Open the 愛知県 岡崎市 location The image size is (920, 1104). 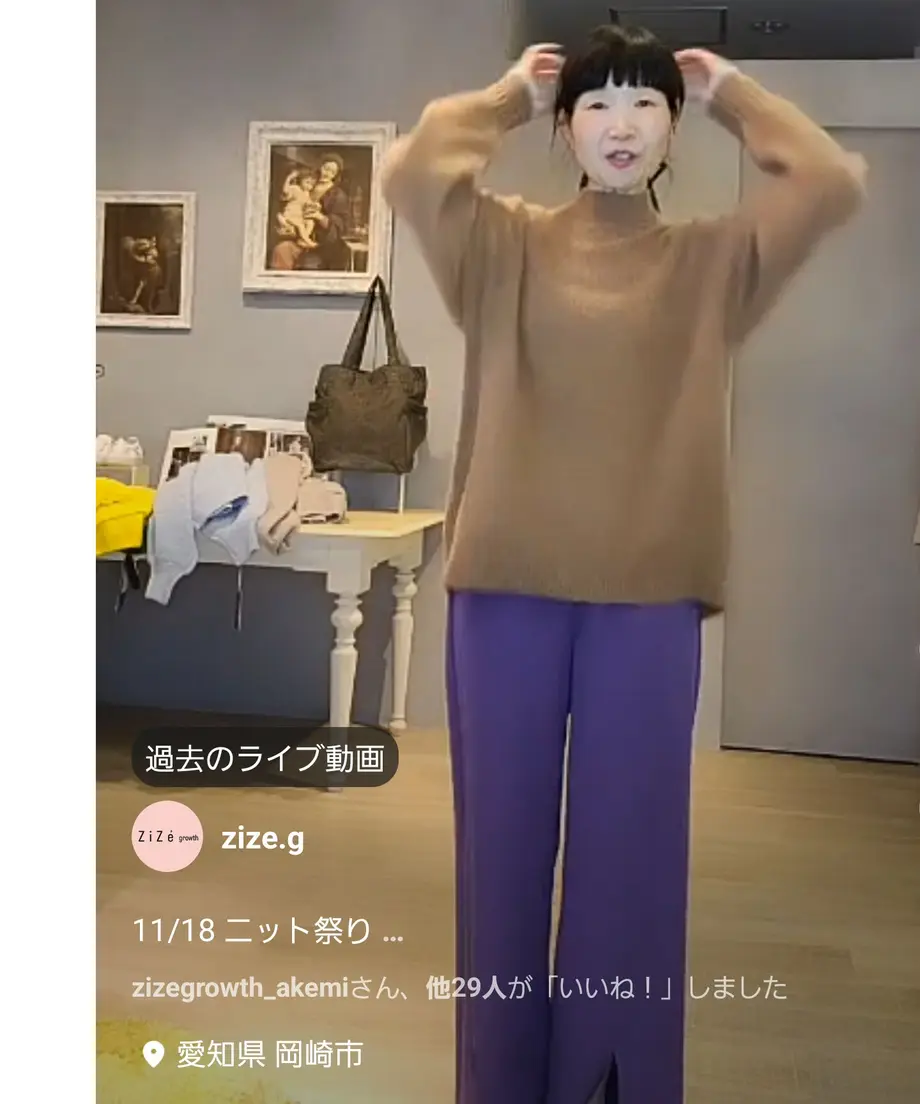coord(268,1054)
